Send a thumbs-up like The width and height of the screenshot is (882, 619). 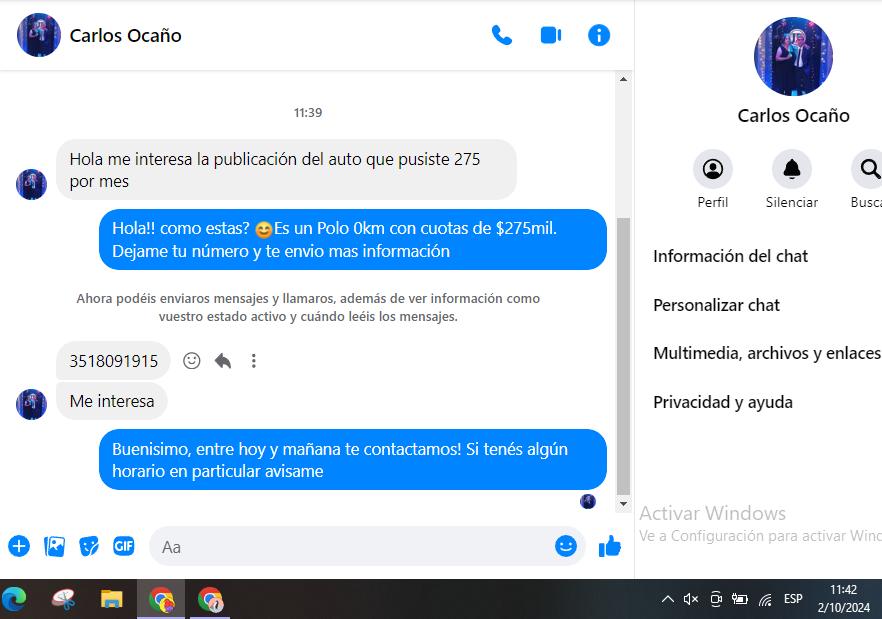tap(610, 546)
